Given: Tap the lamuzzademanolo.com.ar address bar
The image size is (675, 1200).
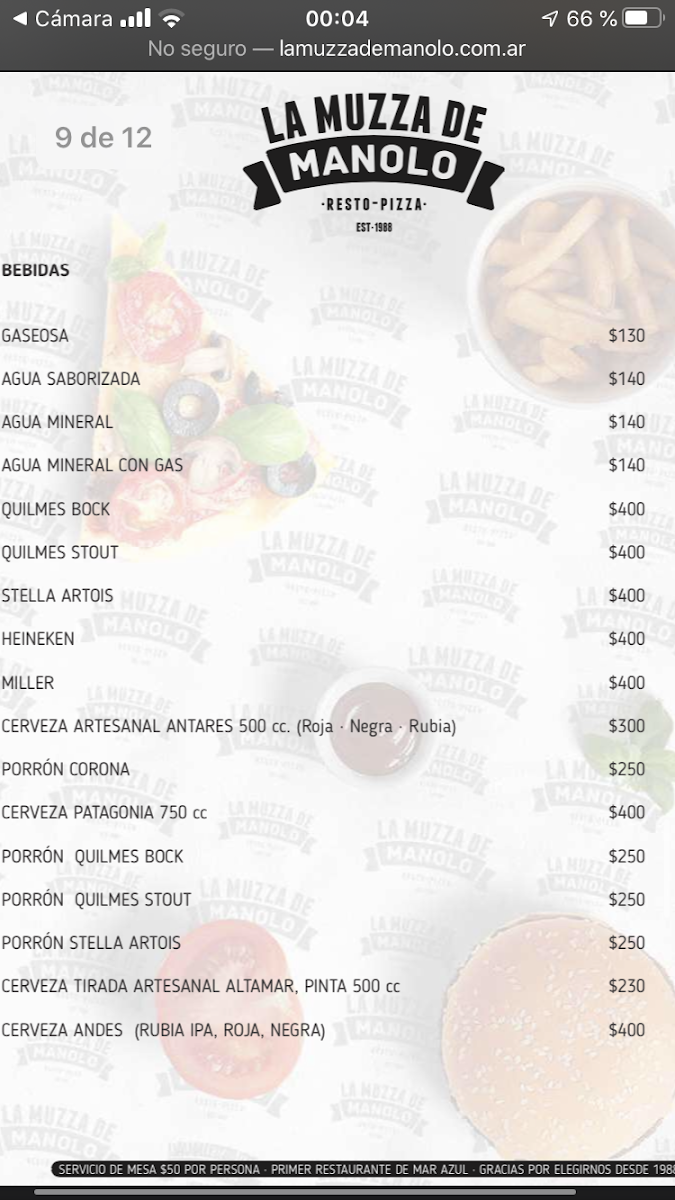Looking at the screenshot, I should click(x=337, y=49).
